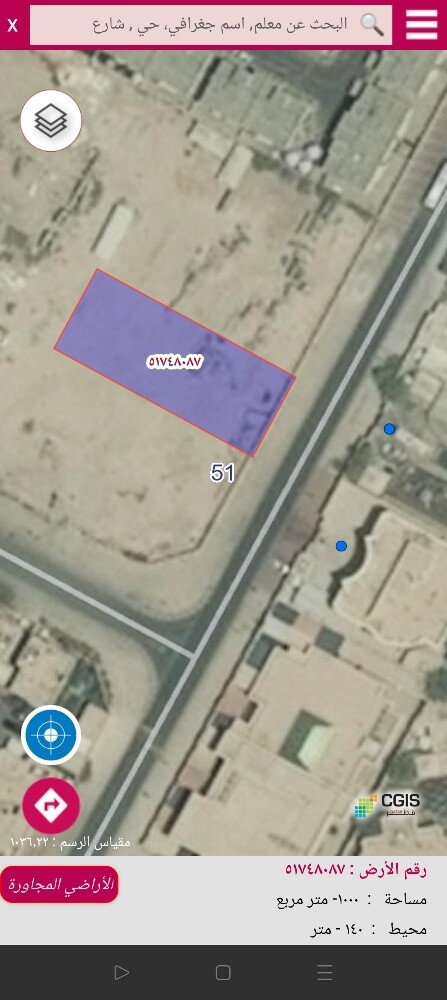
Task: Open the الأراضي المجاورة (adjacent lands) button
Action: tap(59, 884)
